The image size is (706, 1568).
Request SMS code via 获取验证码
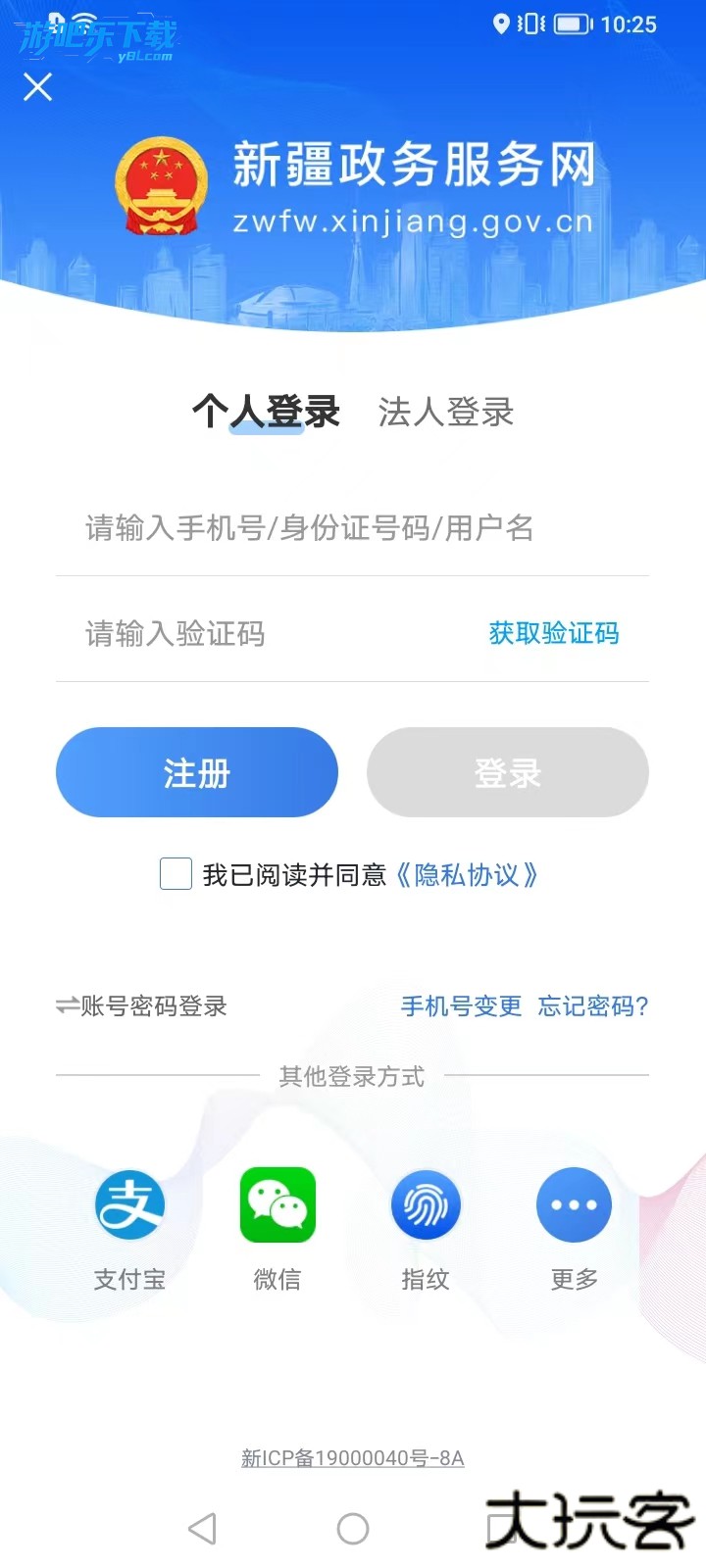(x=555, y=633)
